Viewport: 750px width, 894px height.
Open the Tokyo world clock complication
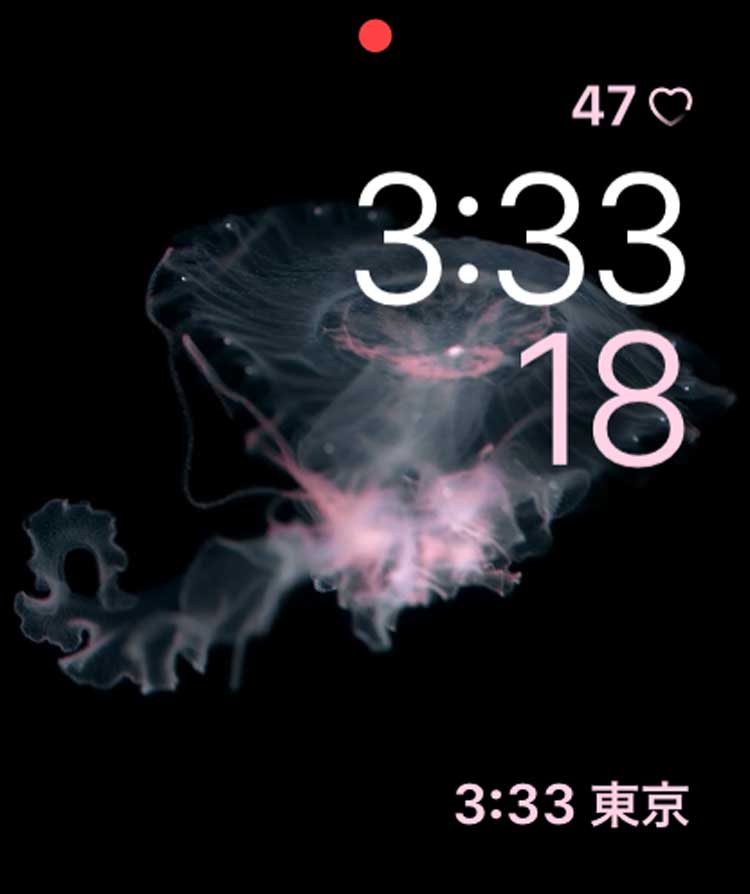coord(572,804)
